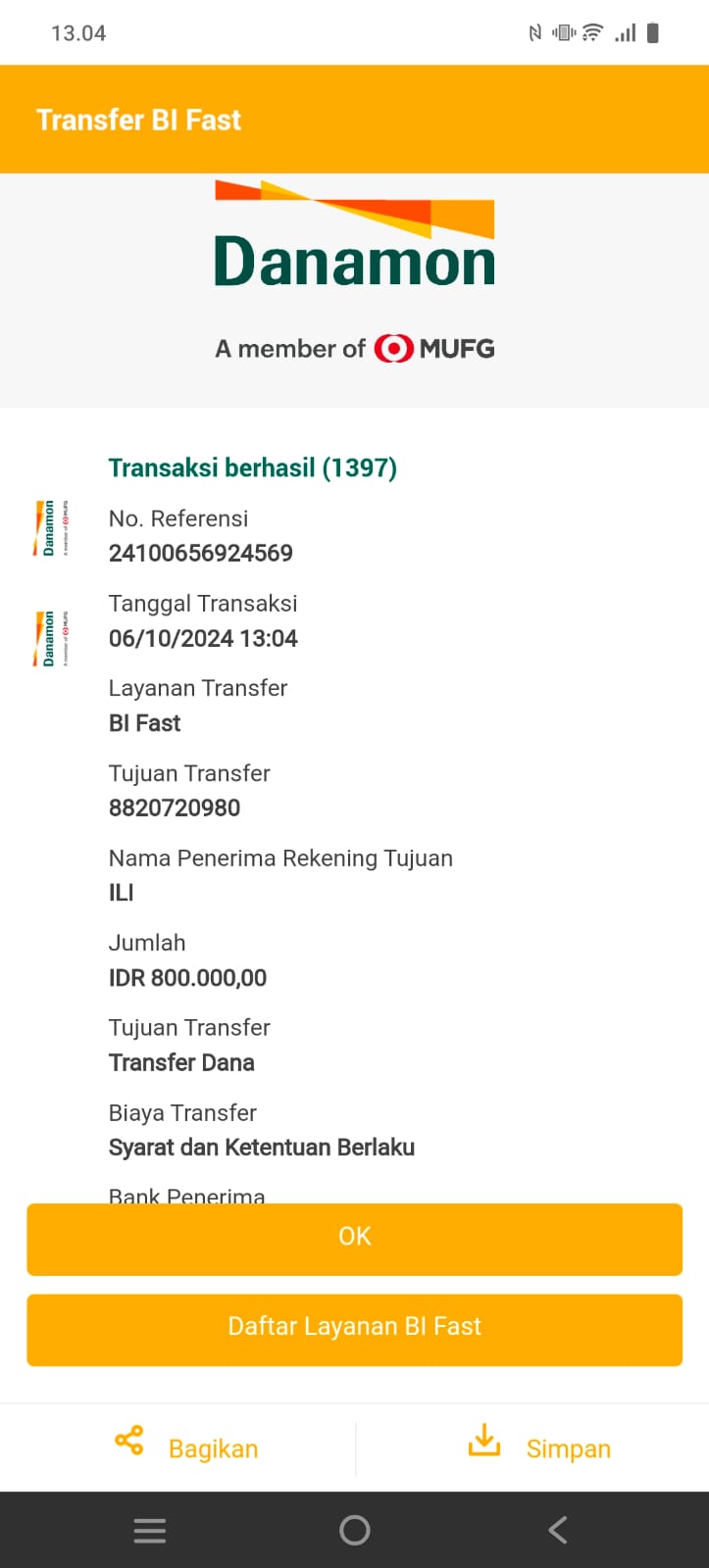Confirm with the OK button
Image resolution: width=709 pixels, height=1568 pixels.
[x=354, y=1238]
